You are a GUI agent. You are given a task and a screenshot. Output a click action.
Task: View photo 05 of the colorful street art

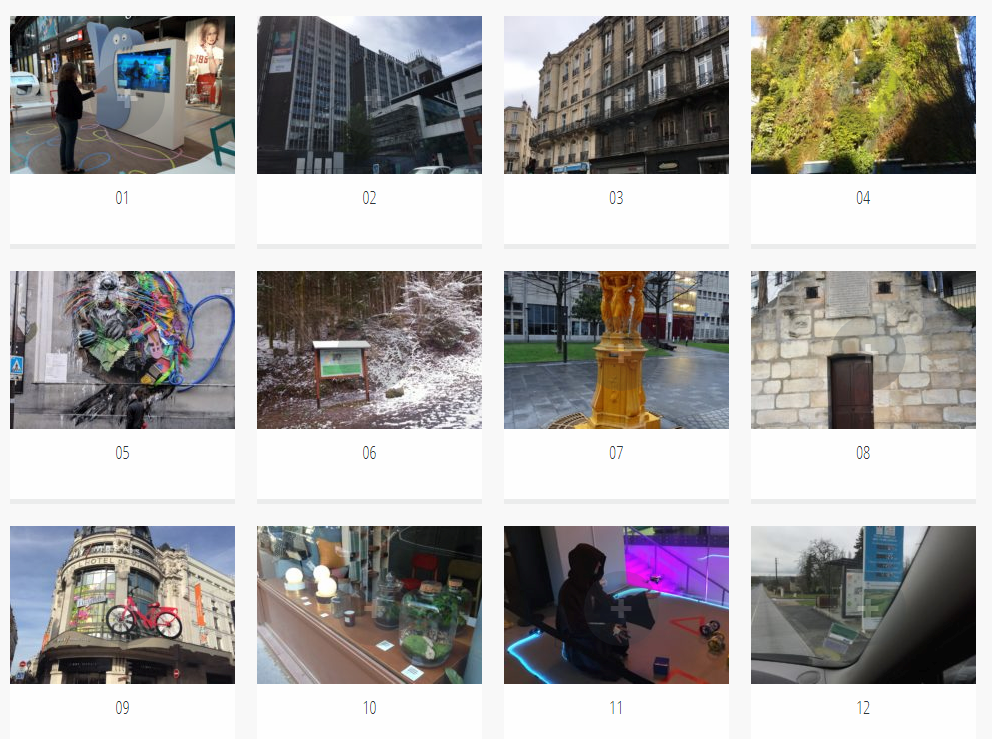pyautogui.click(x=122, y=350)
